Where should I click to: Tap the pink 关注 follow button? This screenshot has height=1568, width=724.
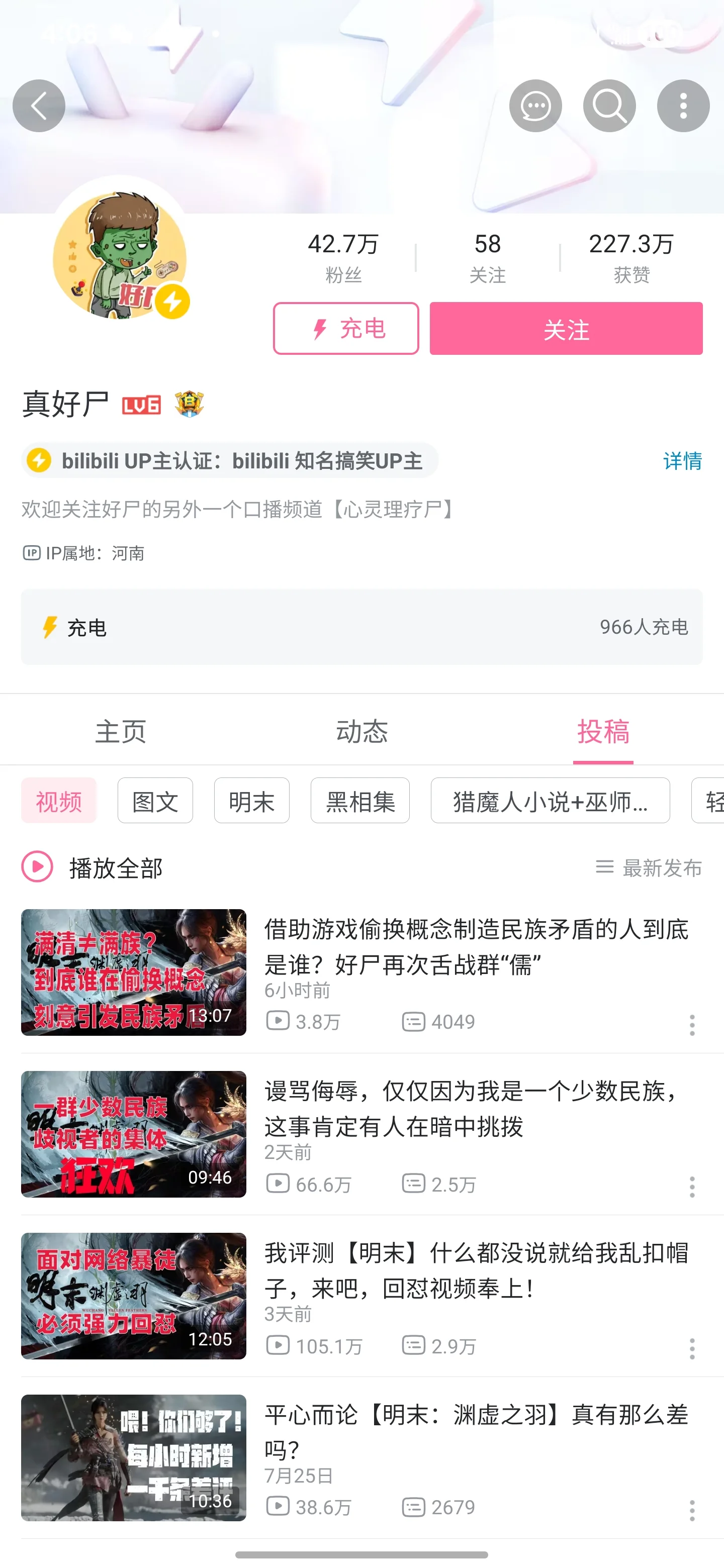tap(566, 329)
